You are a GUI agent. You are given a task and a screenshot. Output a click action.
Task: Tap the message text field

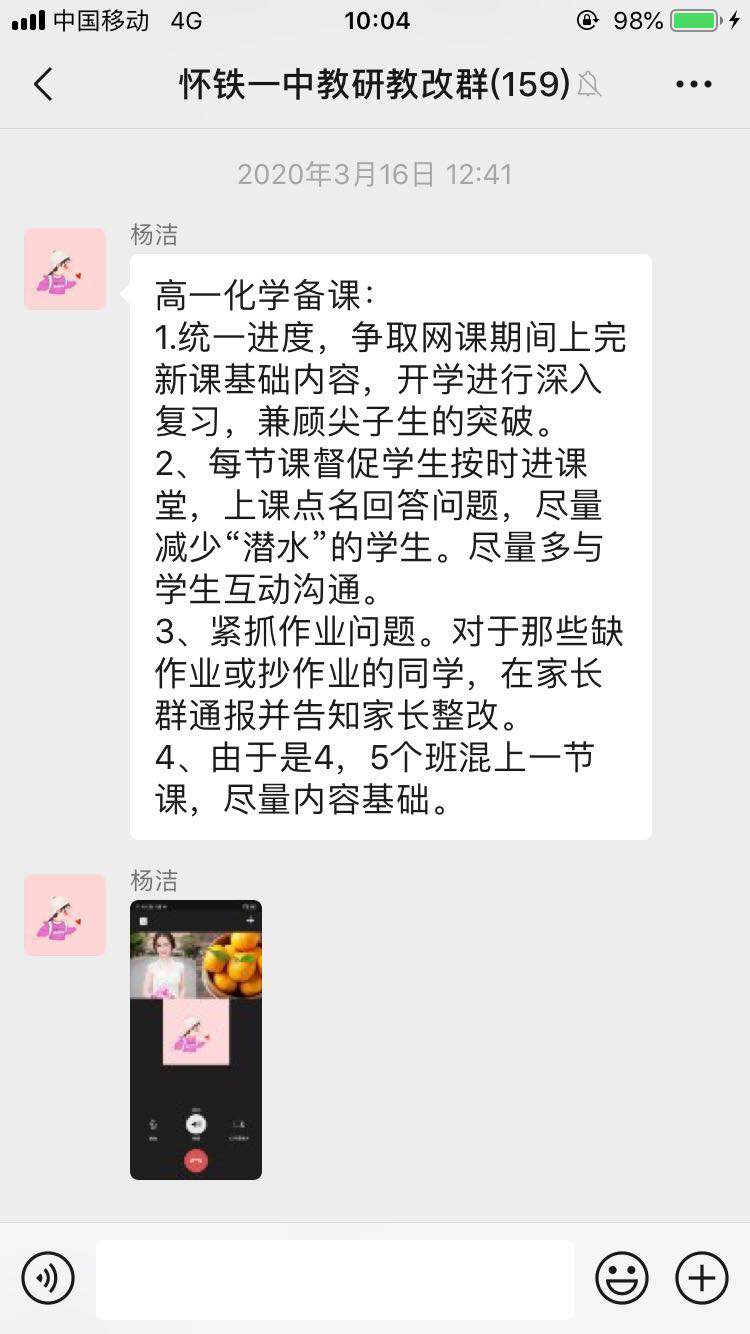click(335, 1279)
